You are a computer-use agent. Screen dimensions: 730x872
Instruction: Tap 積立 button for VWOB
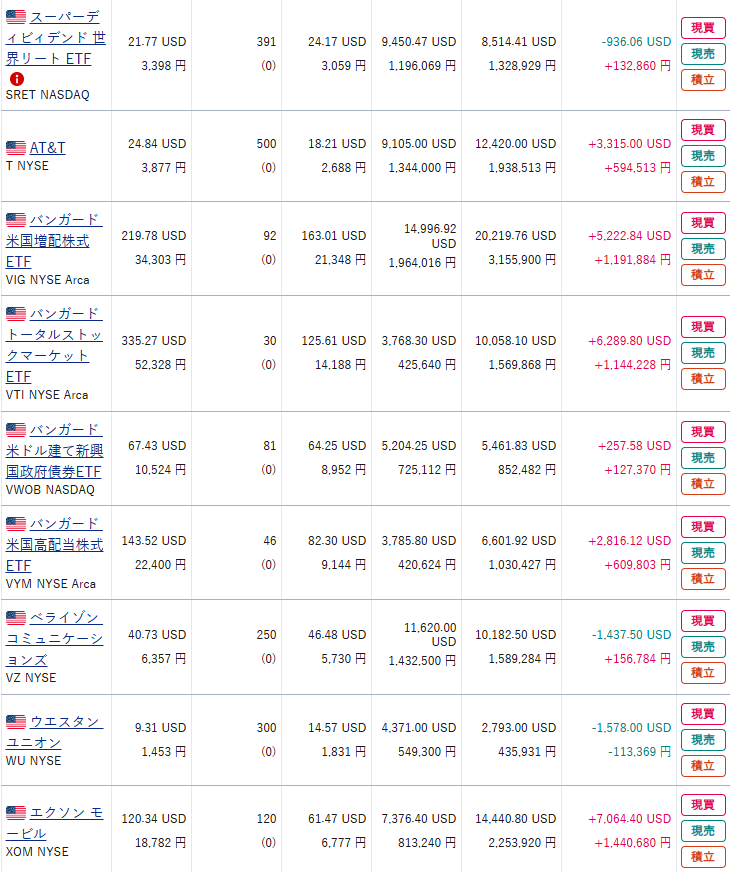tap(703, 483)
